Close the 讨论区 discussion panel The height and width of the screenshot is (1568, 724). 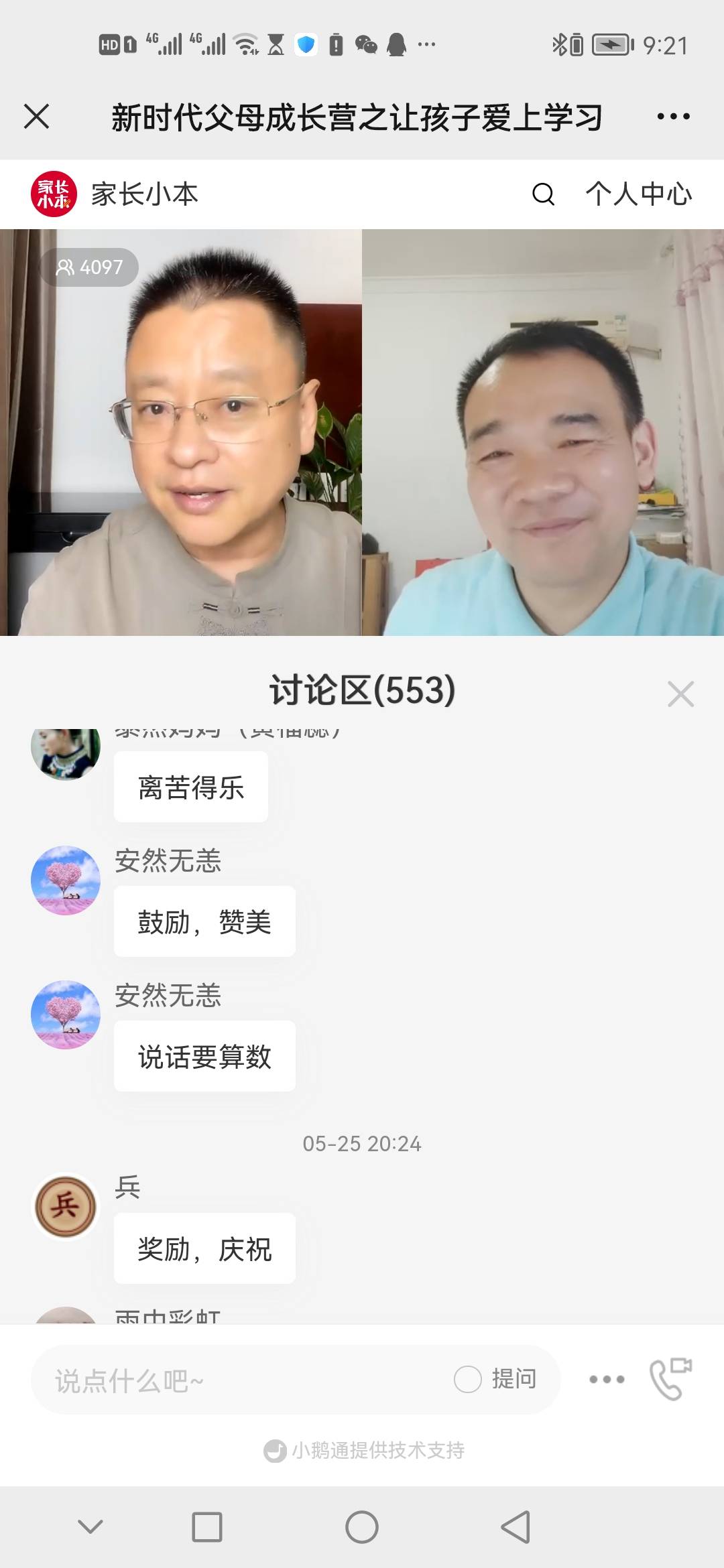(x=681, y=695)
